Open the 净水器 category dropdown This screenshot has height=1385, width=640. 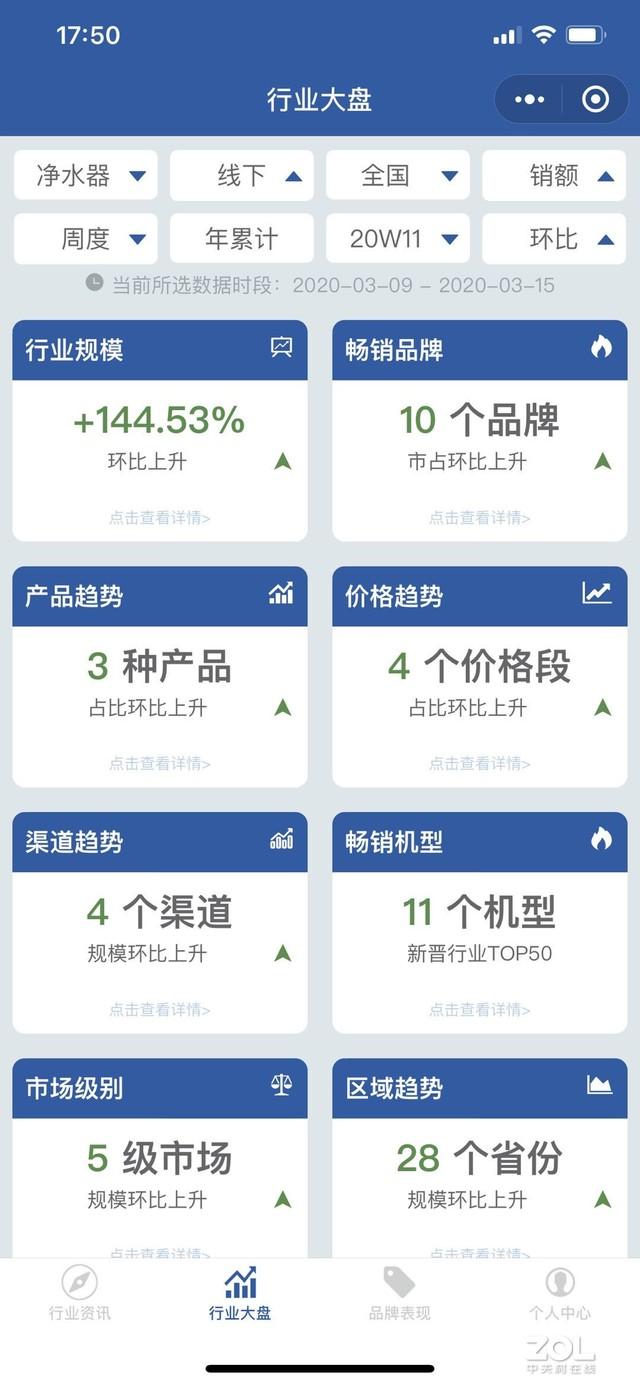(85, 176)
